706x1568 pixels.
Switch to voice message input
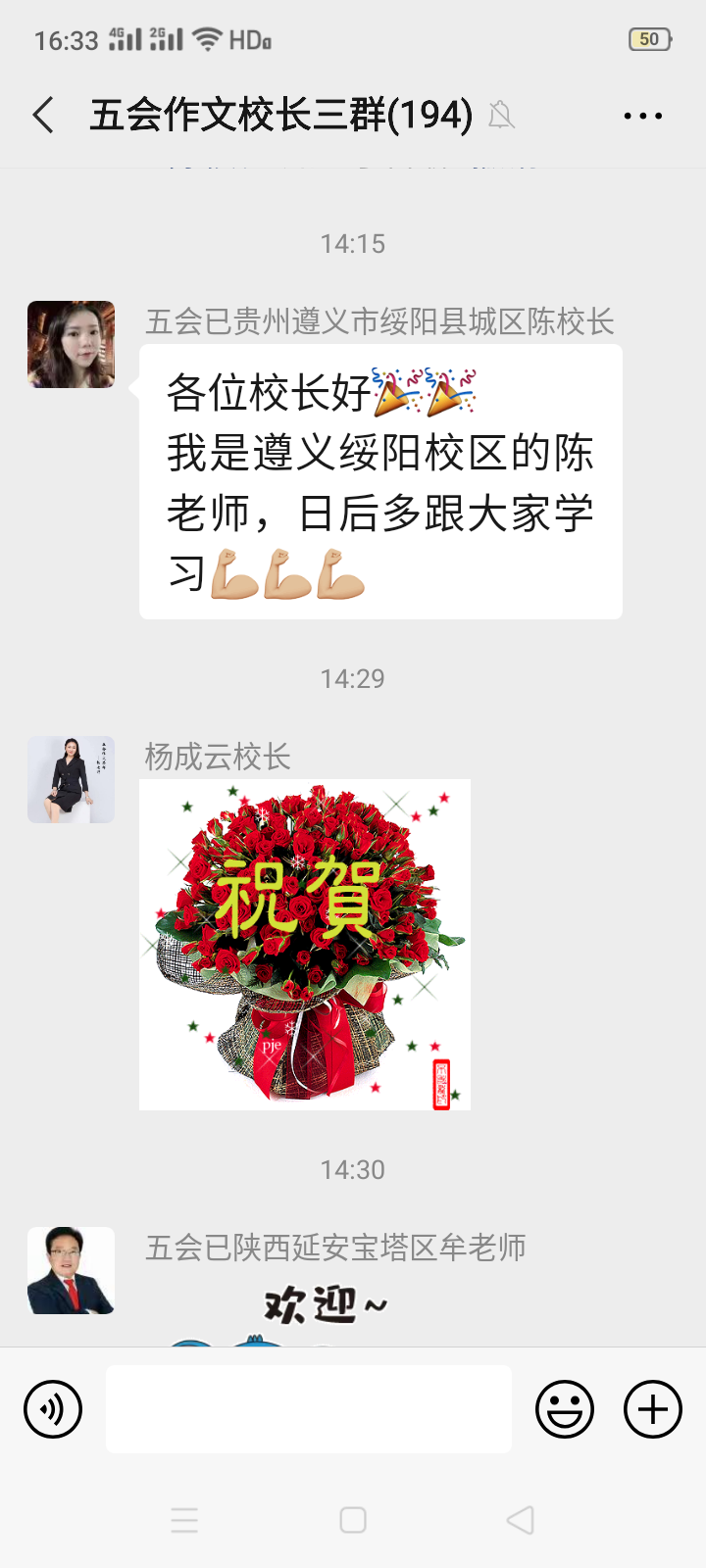53,1409
